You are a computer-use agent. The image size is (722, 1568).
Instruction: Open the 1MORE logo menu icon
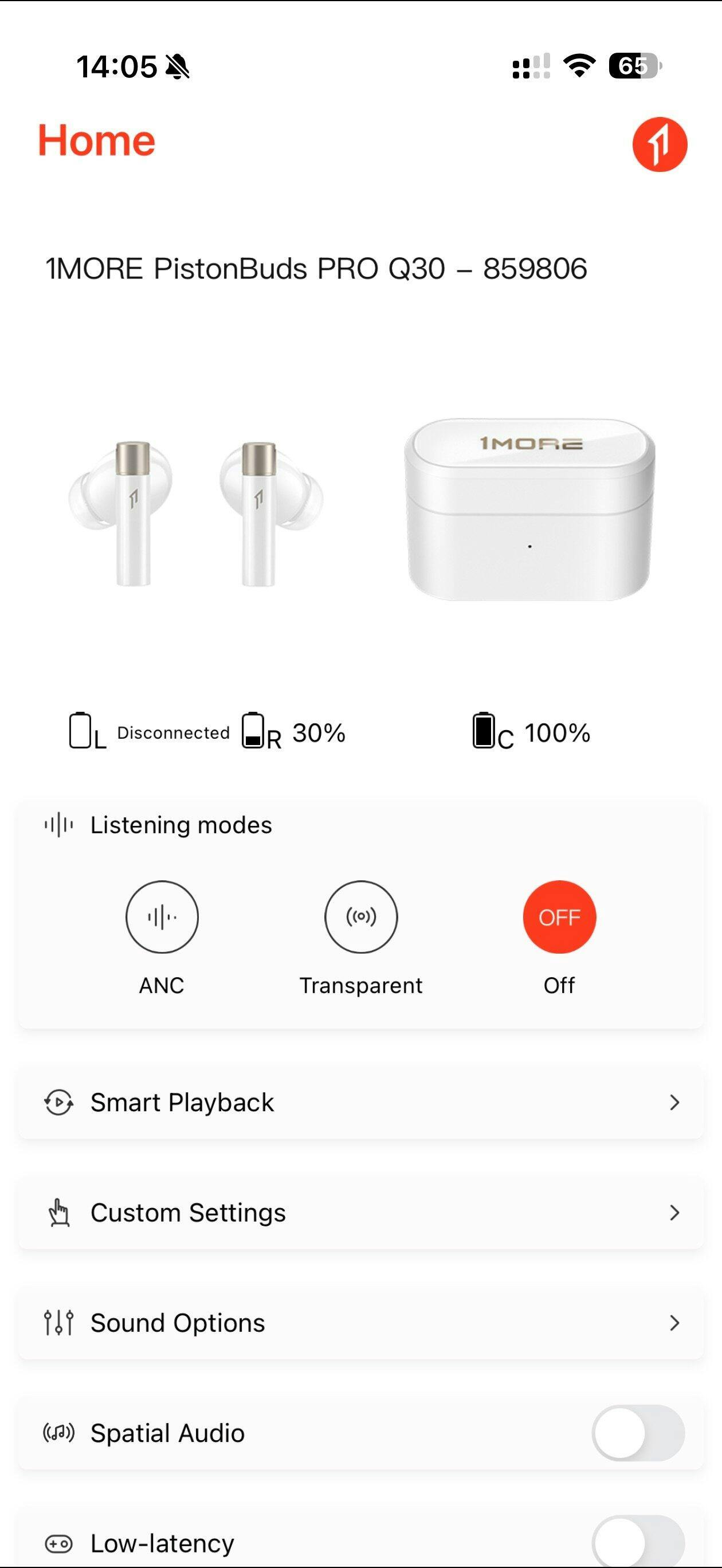coord(660,144)
